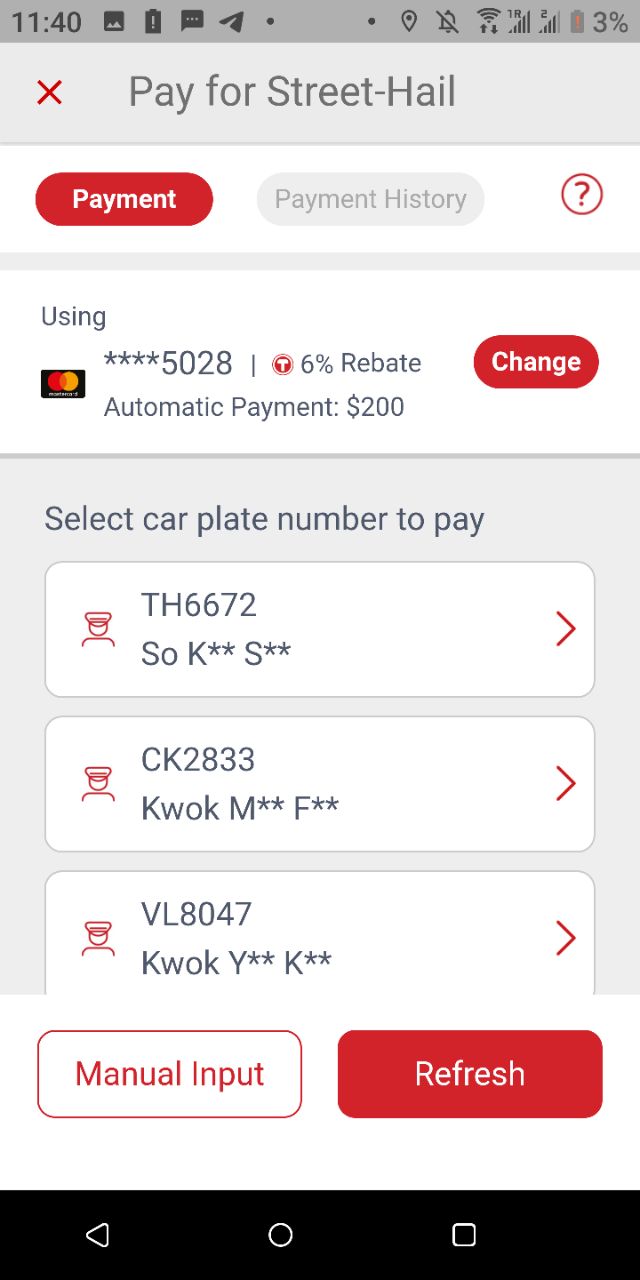This screenshot has height=1280, width=640.
Task: Choose car plate CK2833
Action: click(320, 784)
